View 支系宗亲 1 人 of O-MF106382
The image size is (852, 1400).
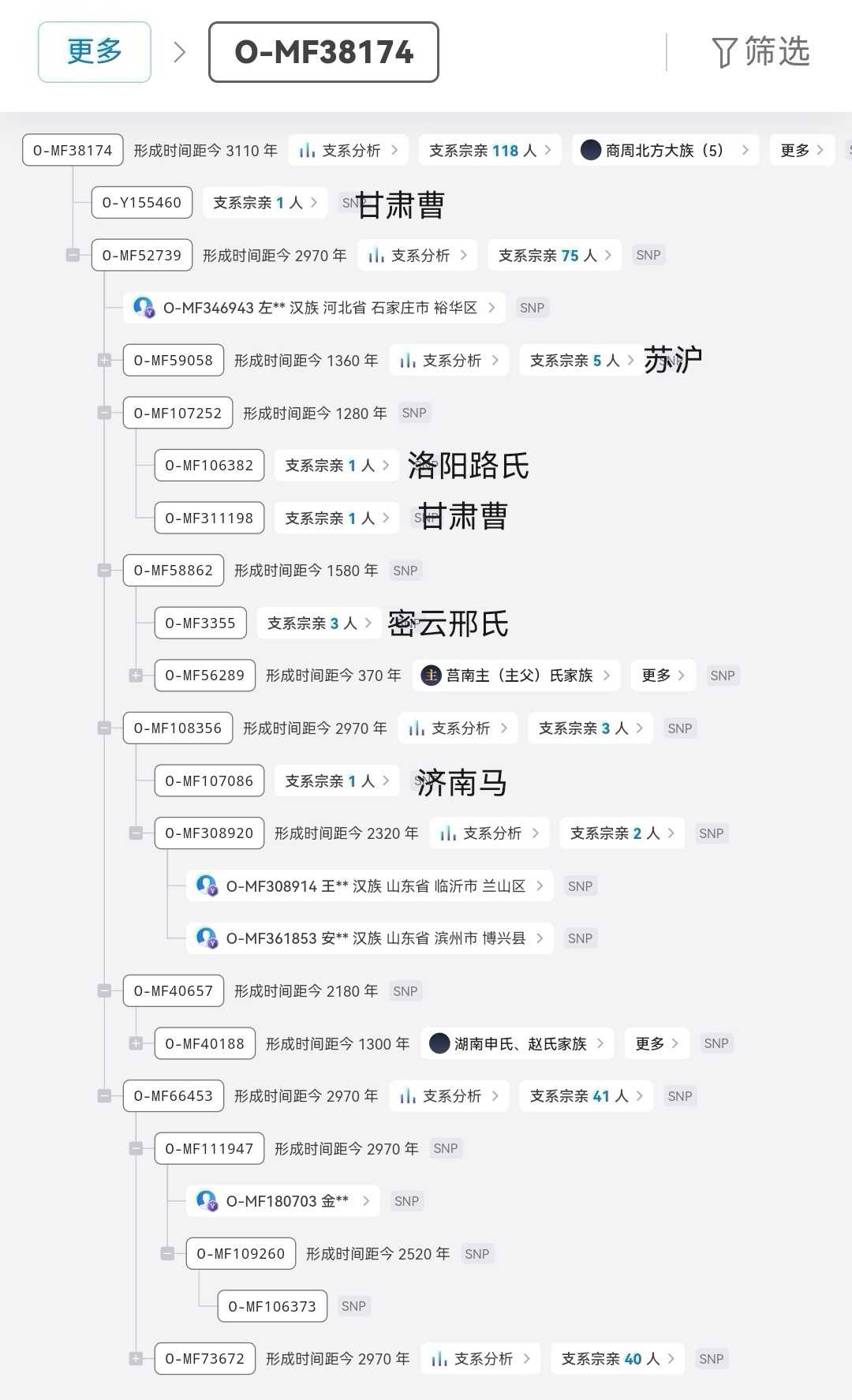point(337,466)
